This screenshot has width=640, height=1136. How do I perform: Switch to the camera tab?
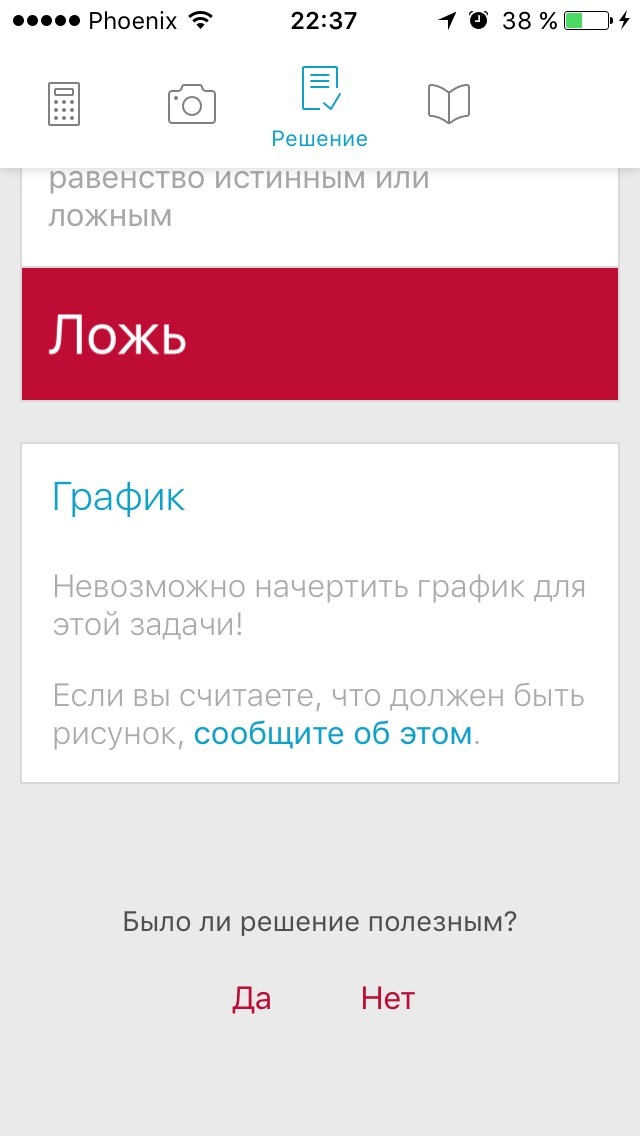click(x=191, y=104)
